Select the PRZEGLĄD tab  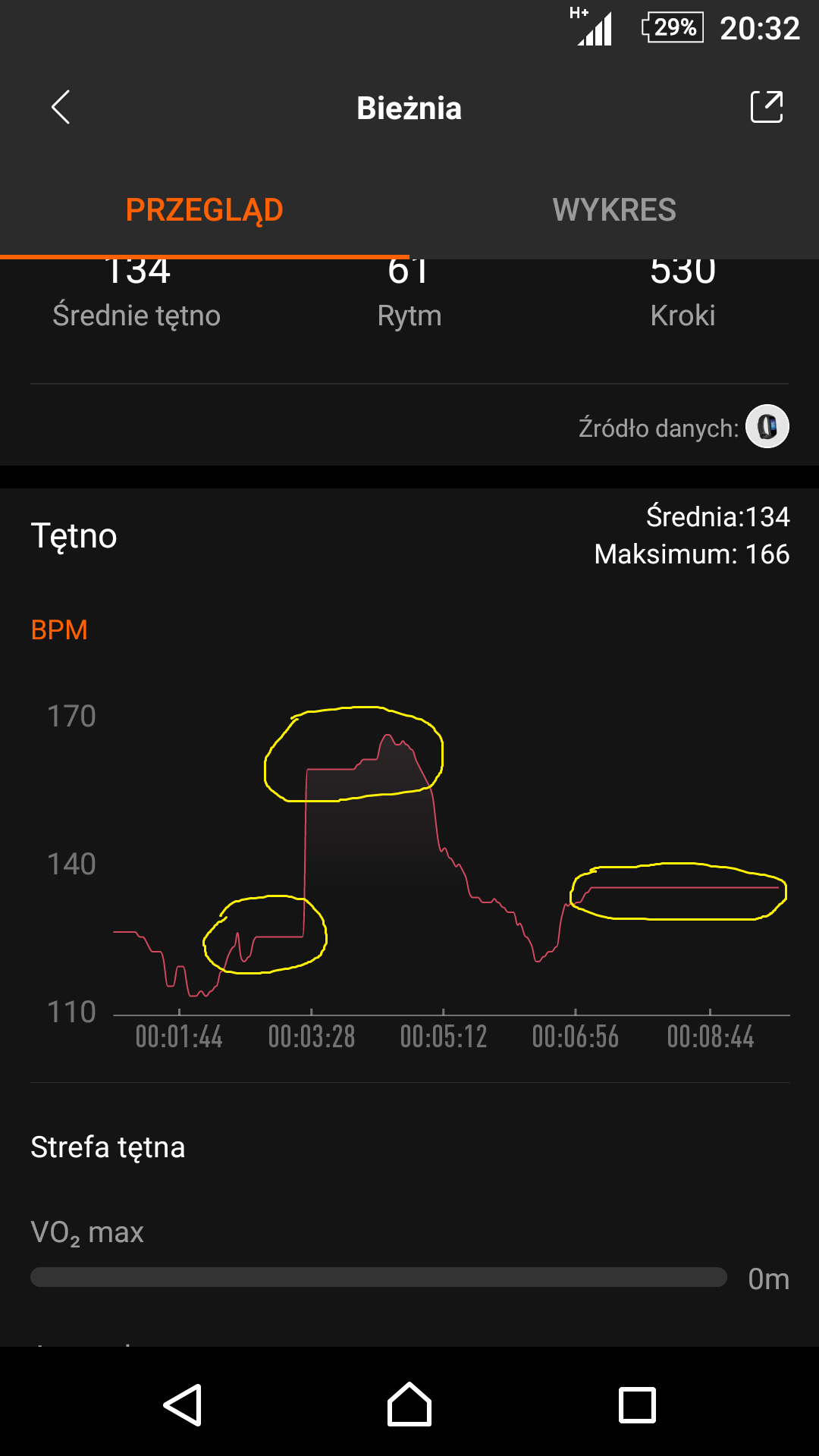(205, 210)
